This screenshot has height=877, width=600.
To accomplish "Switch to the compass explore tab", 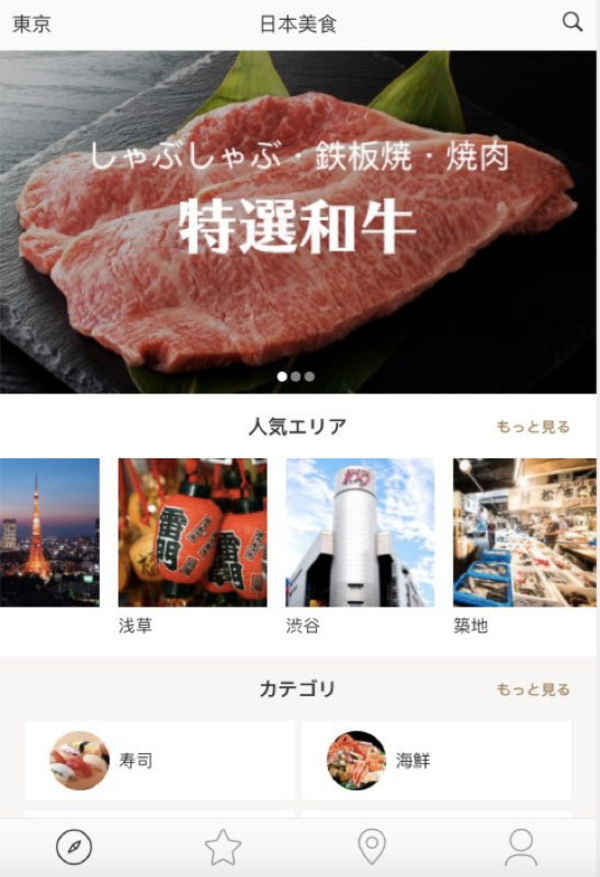I will [x=74, y=848].
